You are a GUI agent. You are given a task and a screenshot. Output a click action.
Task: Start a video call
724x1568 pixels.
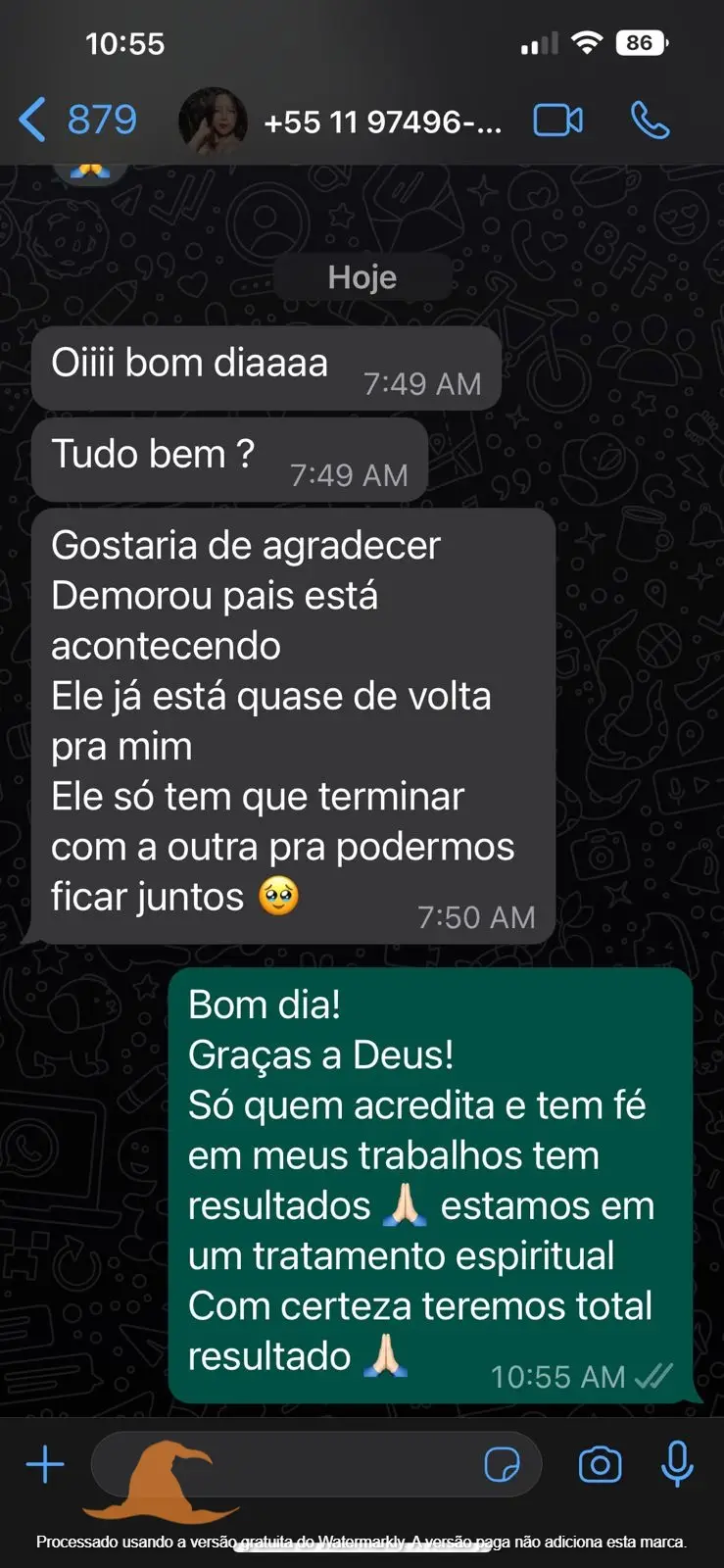(557, 121)
